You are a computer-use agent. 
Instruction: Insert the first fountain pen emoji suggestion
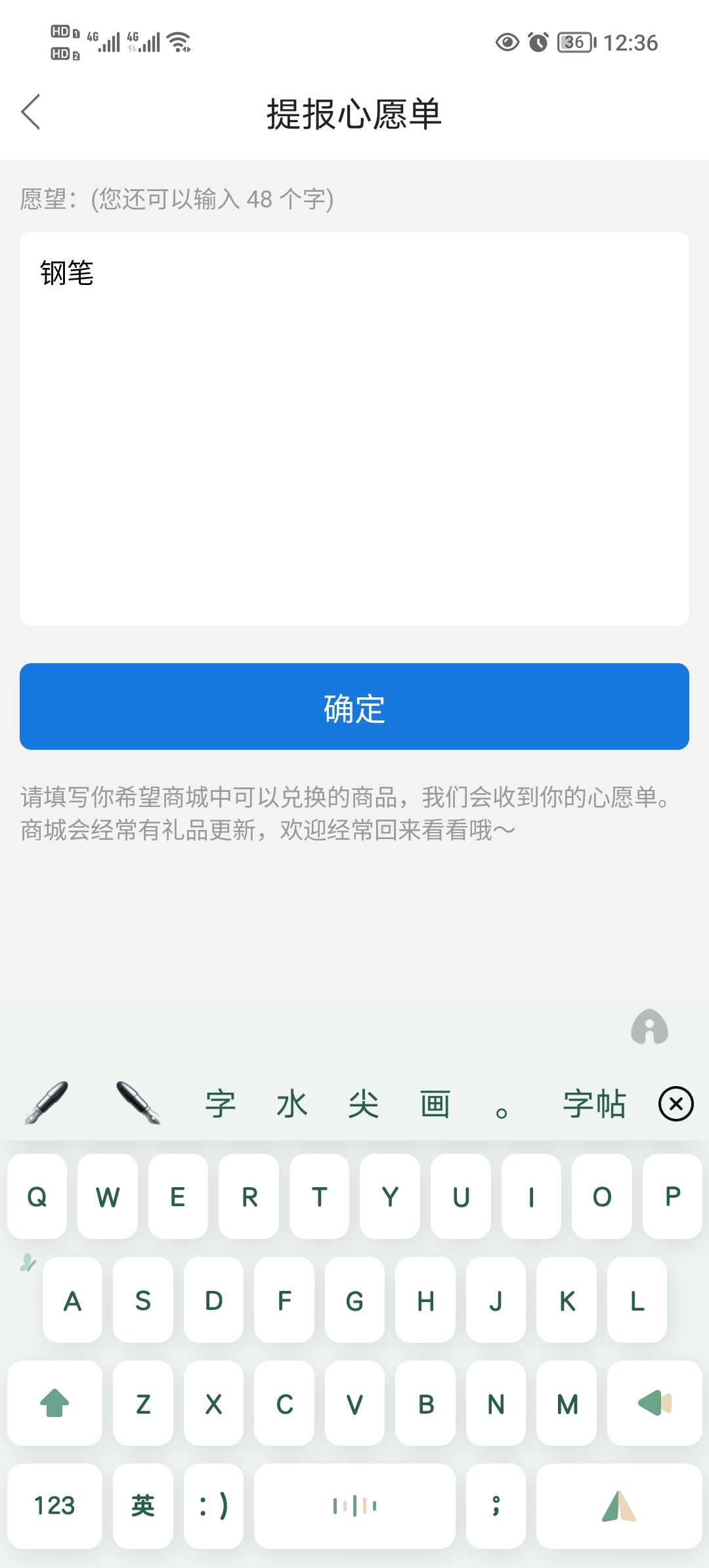point(47,1102)
